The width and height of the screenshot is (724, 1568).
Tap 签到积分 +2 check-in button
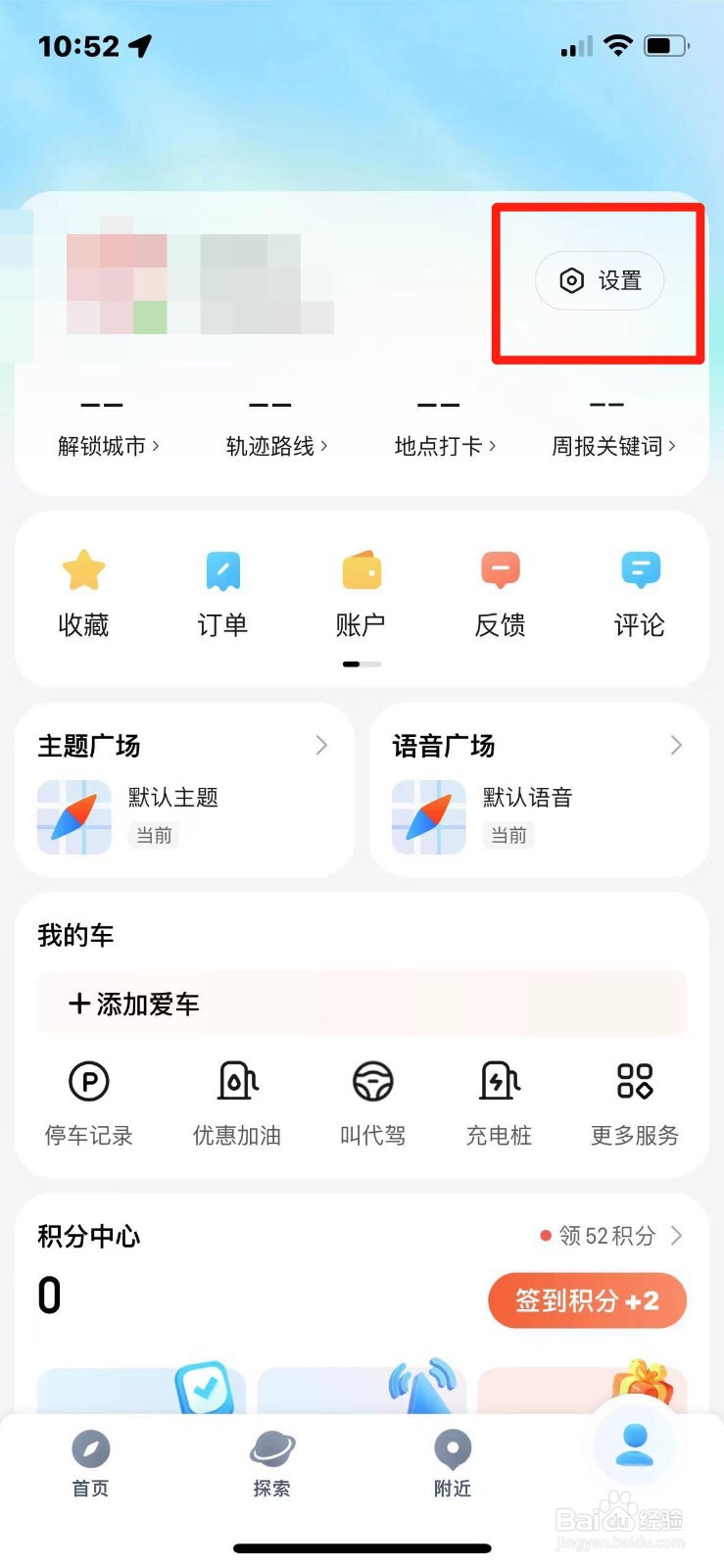coord(587,1300)
